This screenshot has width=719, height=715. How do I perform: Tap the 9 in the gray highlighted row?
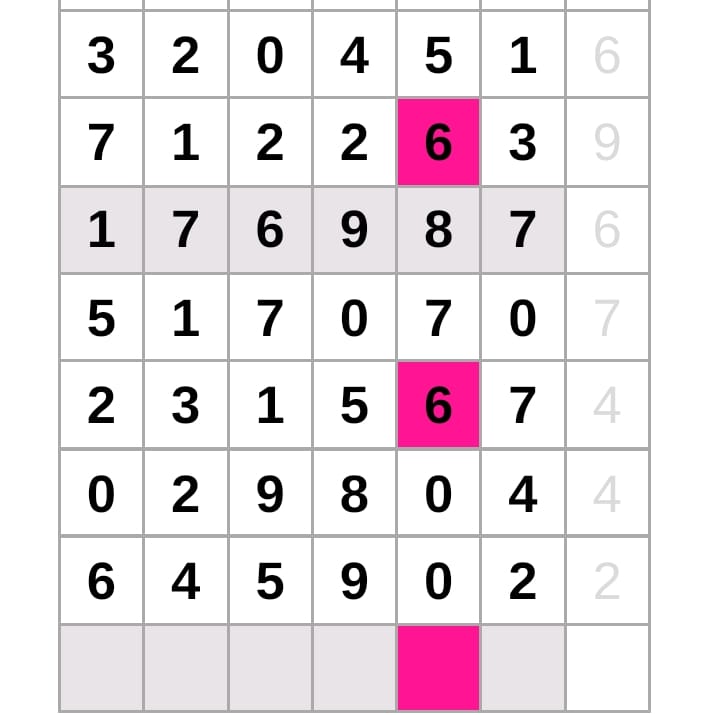pos(354,231)
